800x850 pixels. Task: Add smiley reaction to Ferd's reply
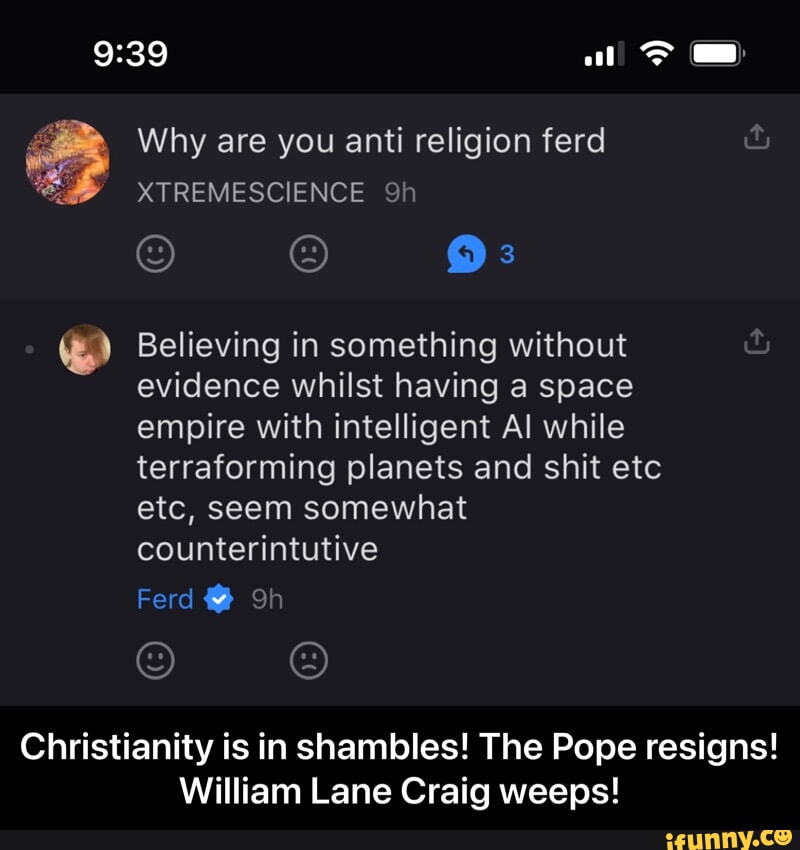[x=154, y=659]
